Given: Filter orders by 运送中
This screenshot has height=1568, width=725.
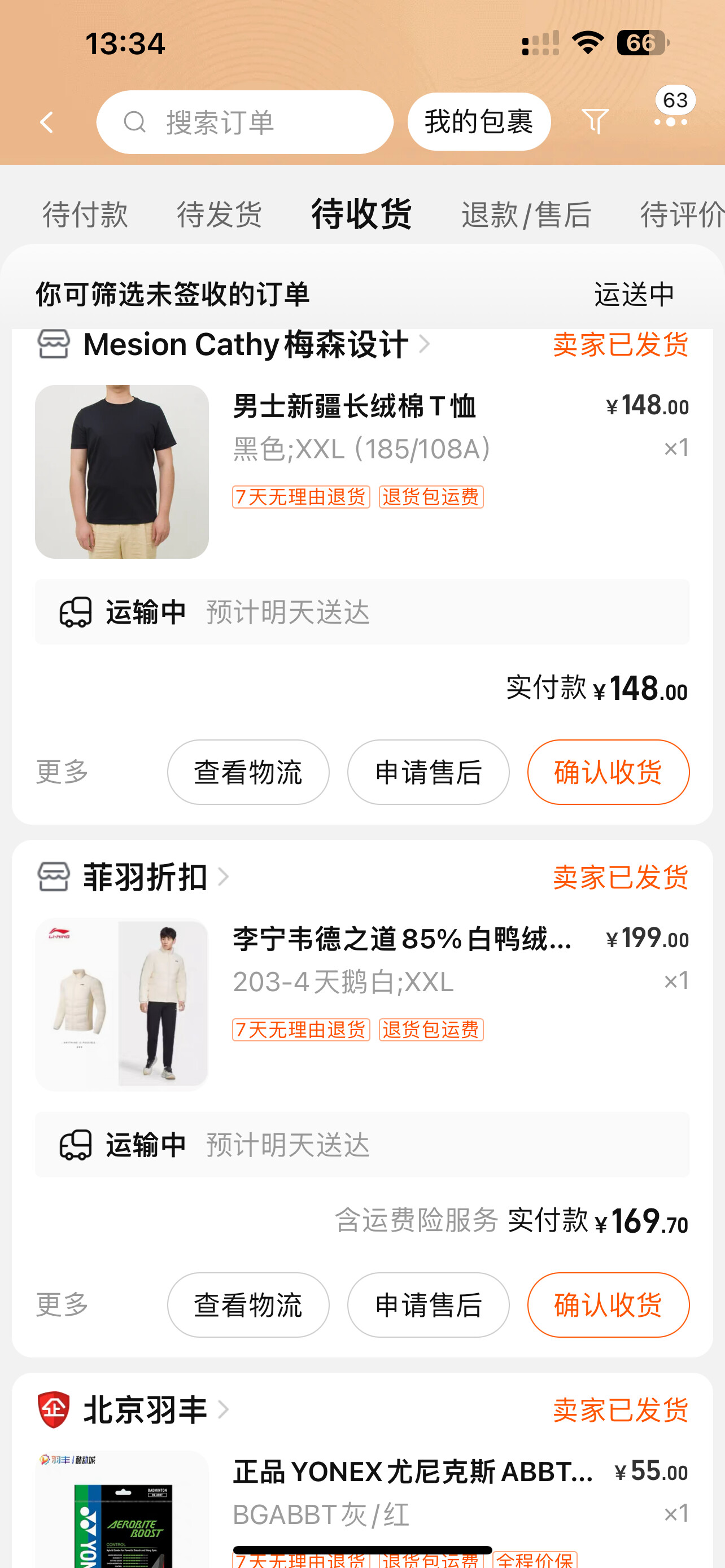Looking at the screenshot, I should pyautogui.click(x=634, y=295).
